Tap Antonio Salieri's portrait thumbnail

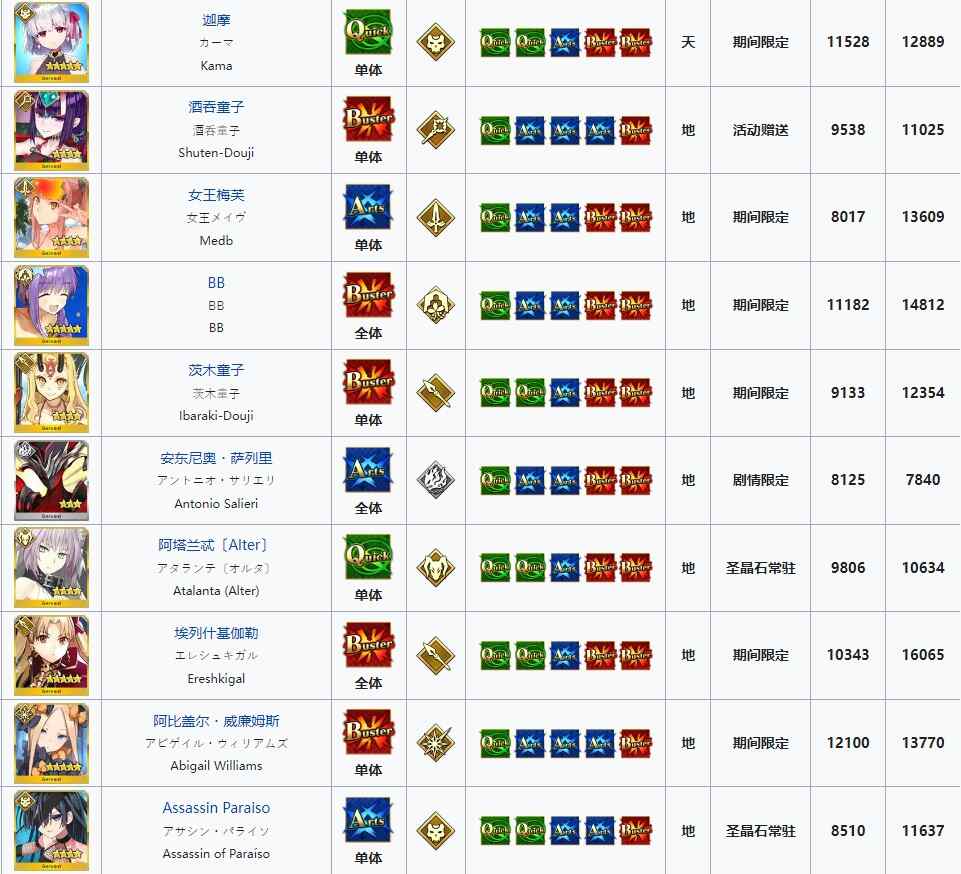pyautogui.click(x=51, y=481)
